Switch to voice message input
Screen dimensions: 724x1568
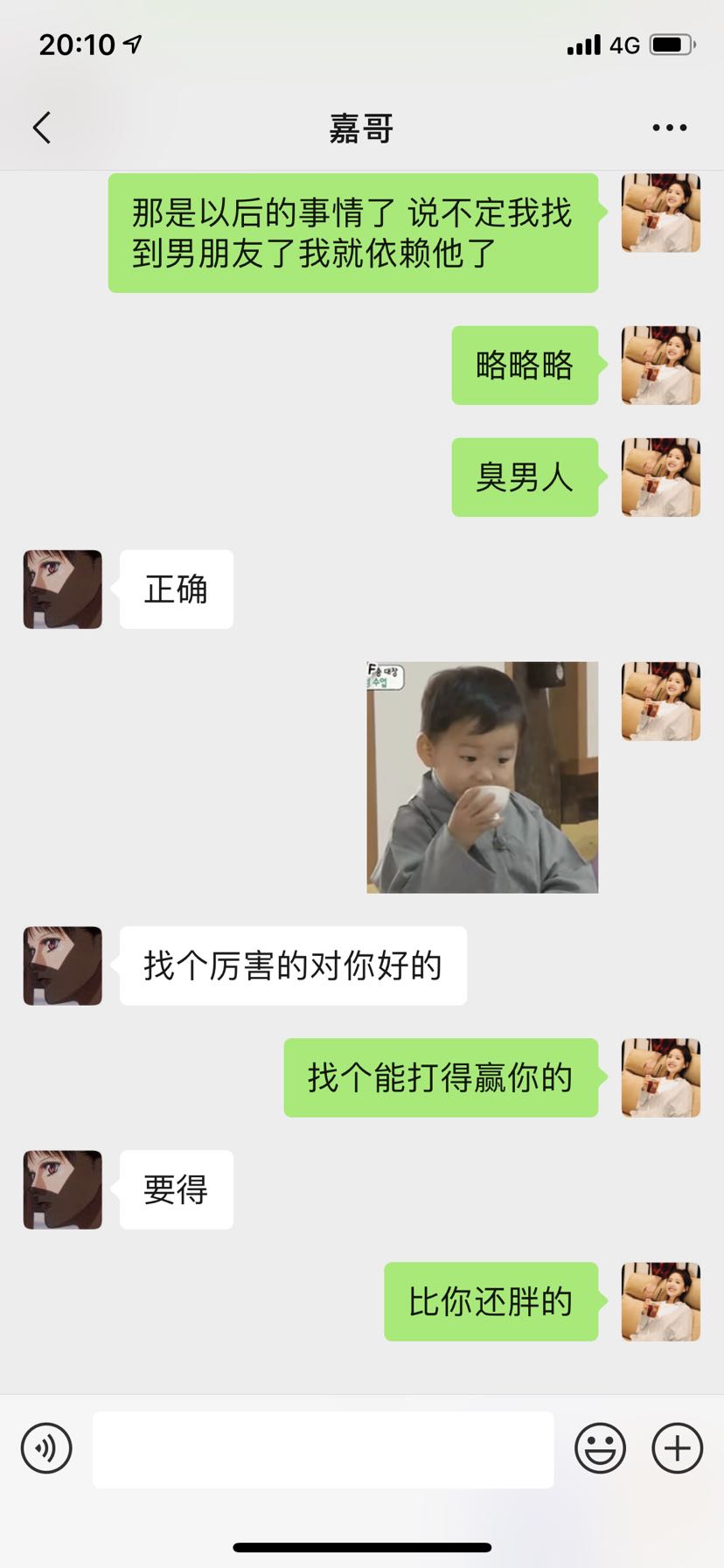(46, 1448)
